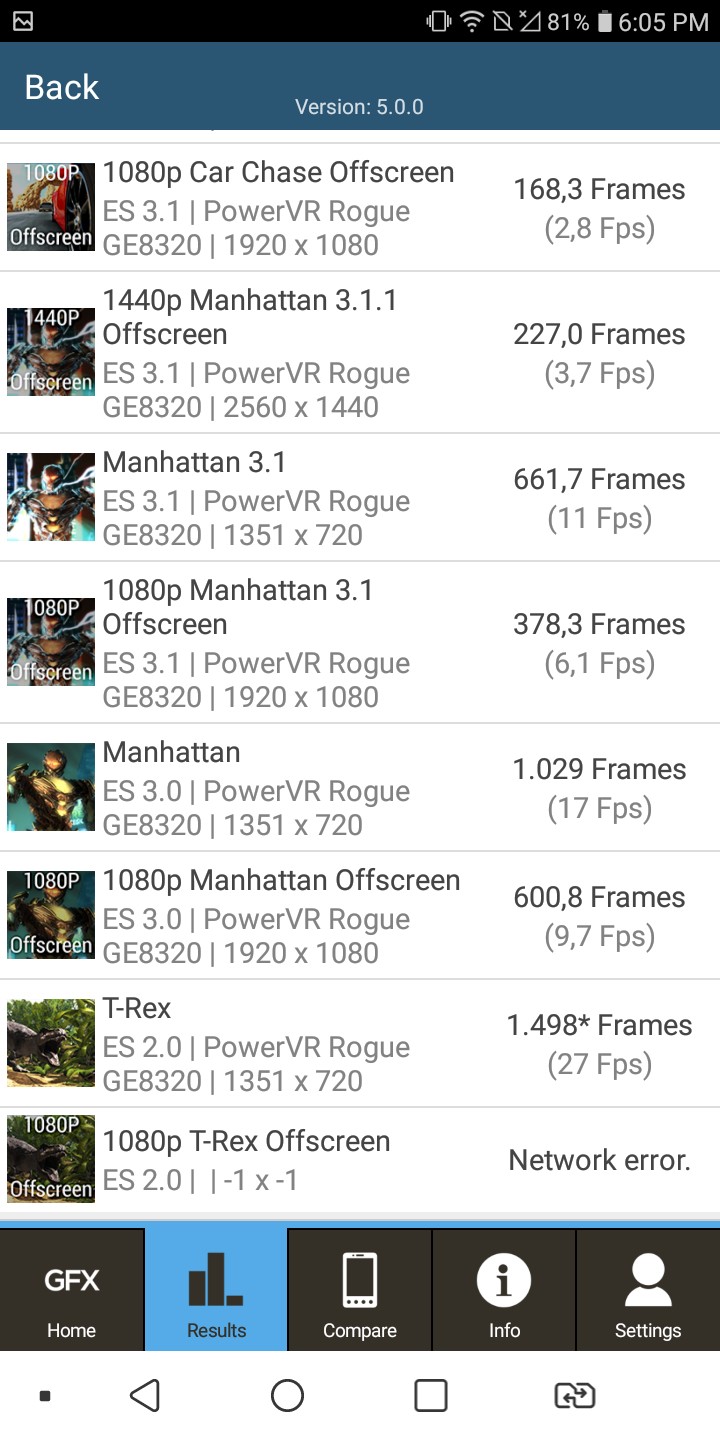Open the Settings tab
The height and width of the screenshot is (1440, 720).
tap(648, 1290)
